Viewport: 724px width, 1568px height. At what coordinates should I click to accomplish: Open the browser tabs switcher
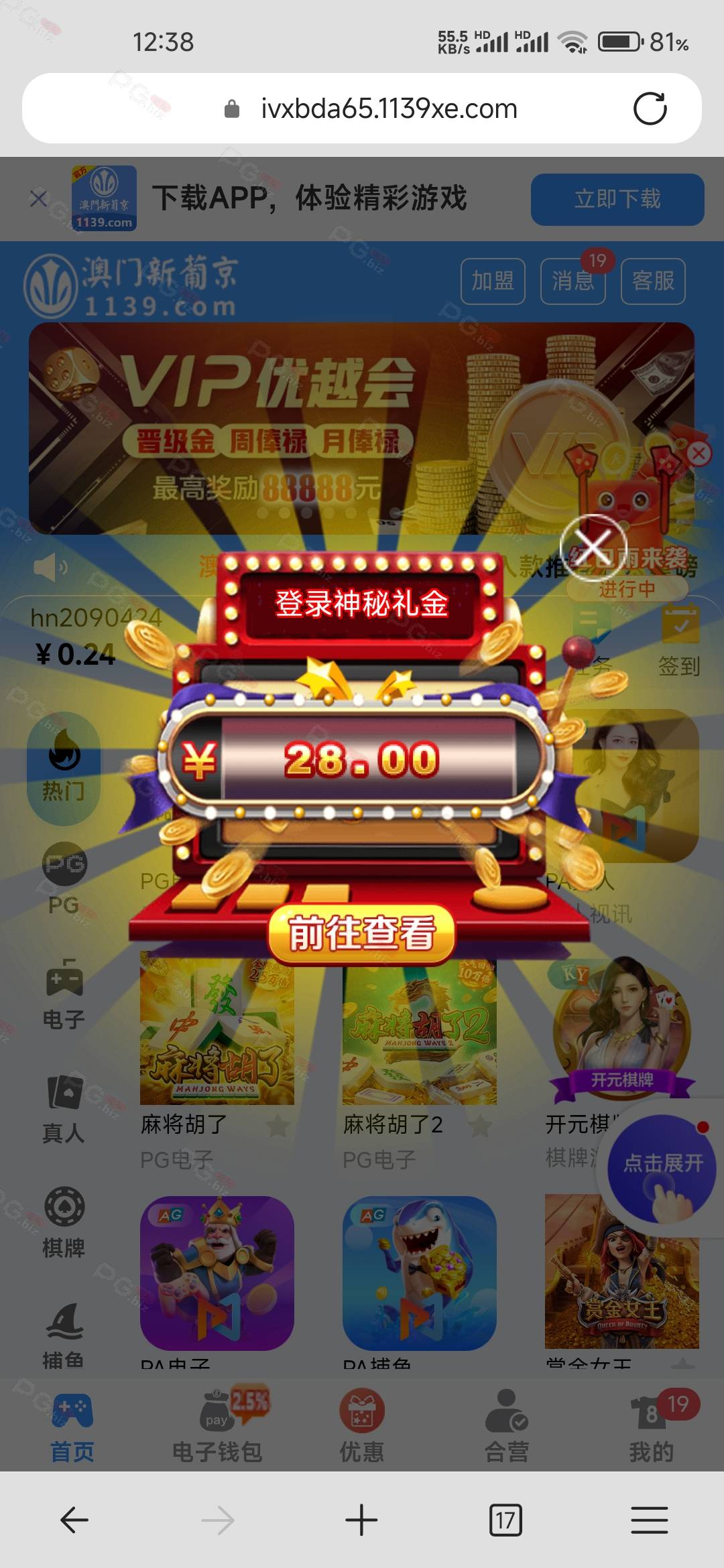click(x=505, y=1520)
